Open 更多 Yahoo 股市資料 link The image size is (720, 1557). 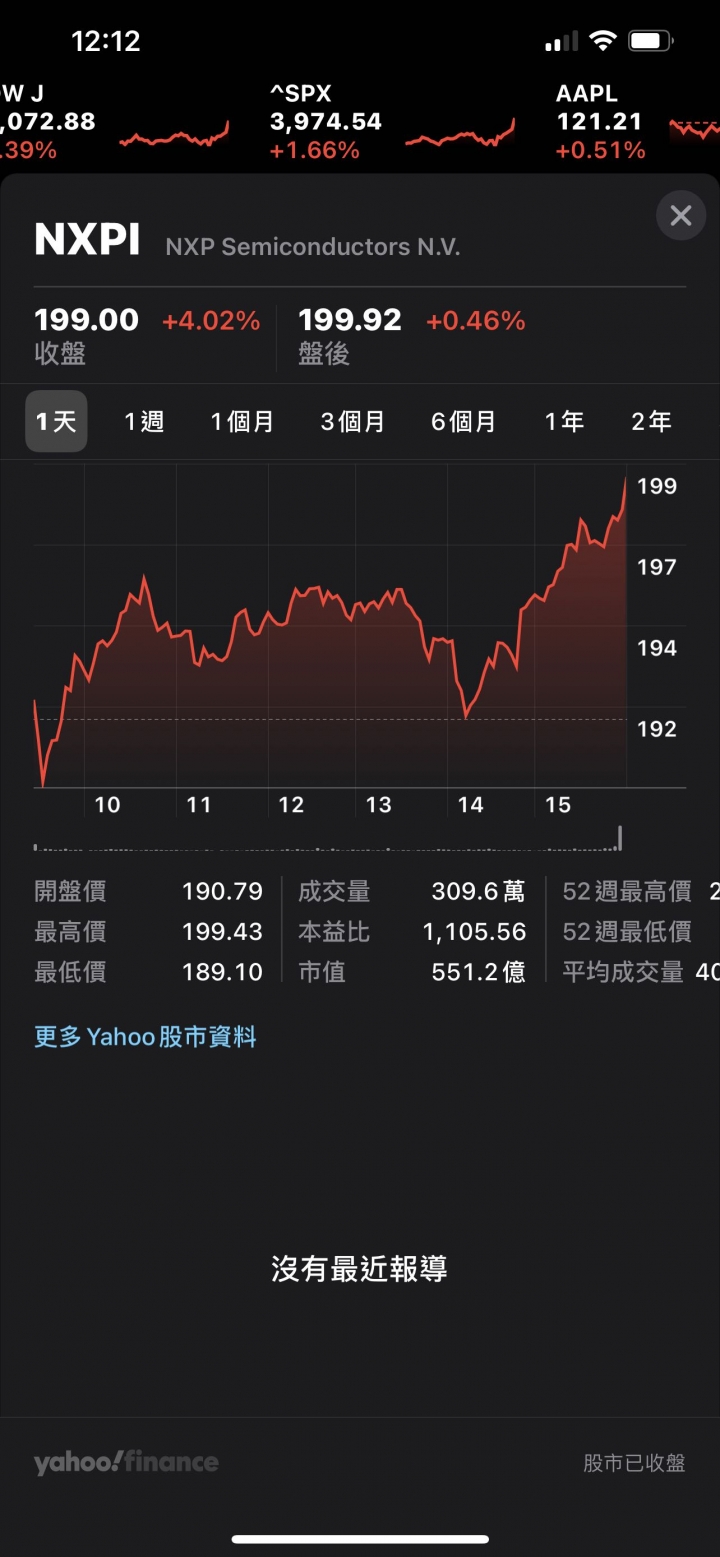pos(146,1037)
